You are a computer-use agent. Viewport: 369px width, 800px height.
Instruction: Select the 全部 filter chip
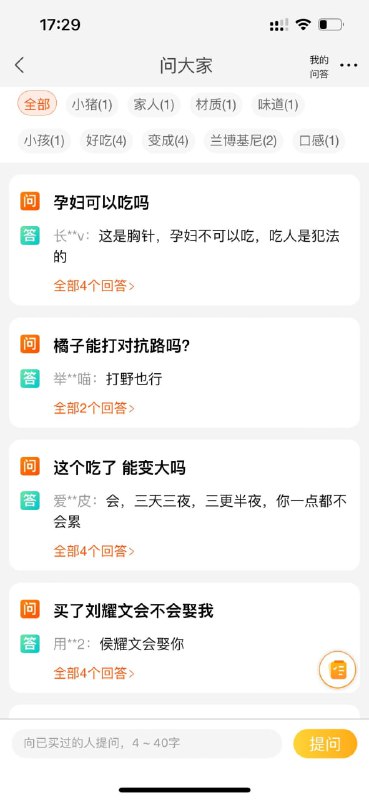[x=37, y=105]
